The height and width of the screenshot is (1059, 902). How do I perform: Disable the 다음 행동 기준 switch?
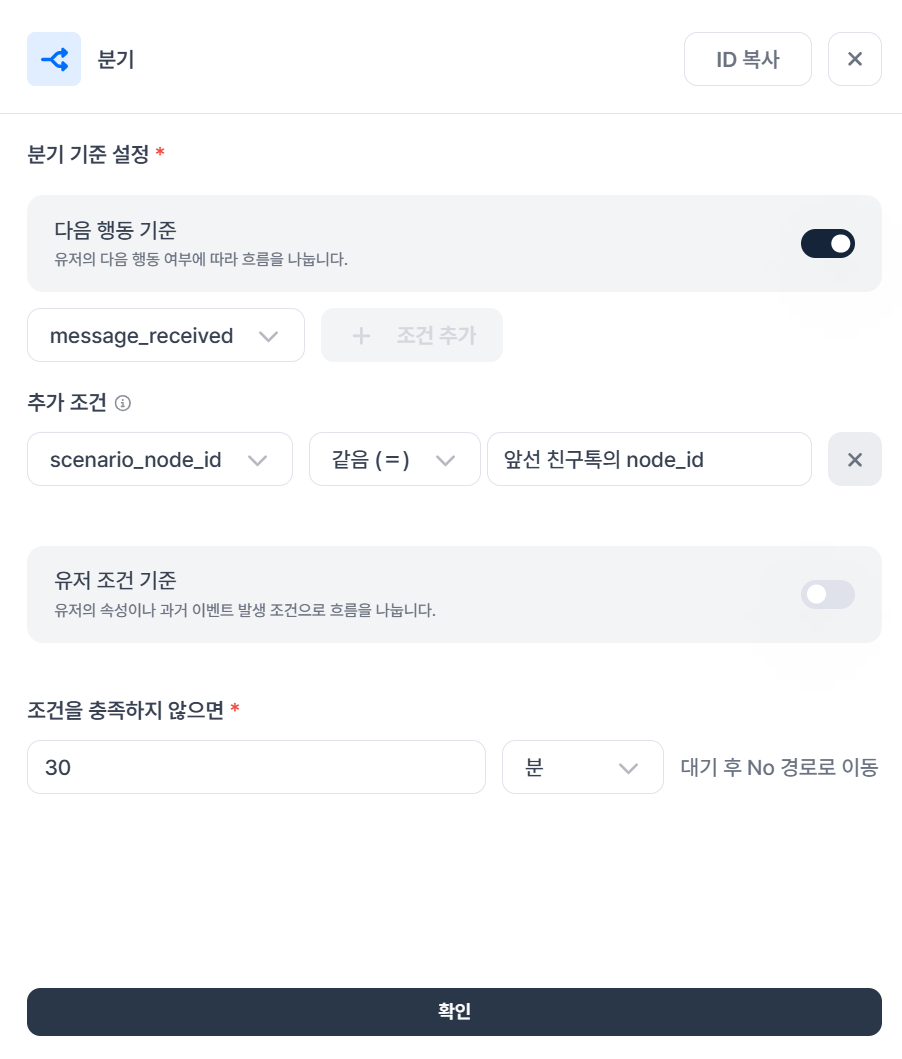827,243
